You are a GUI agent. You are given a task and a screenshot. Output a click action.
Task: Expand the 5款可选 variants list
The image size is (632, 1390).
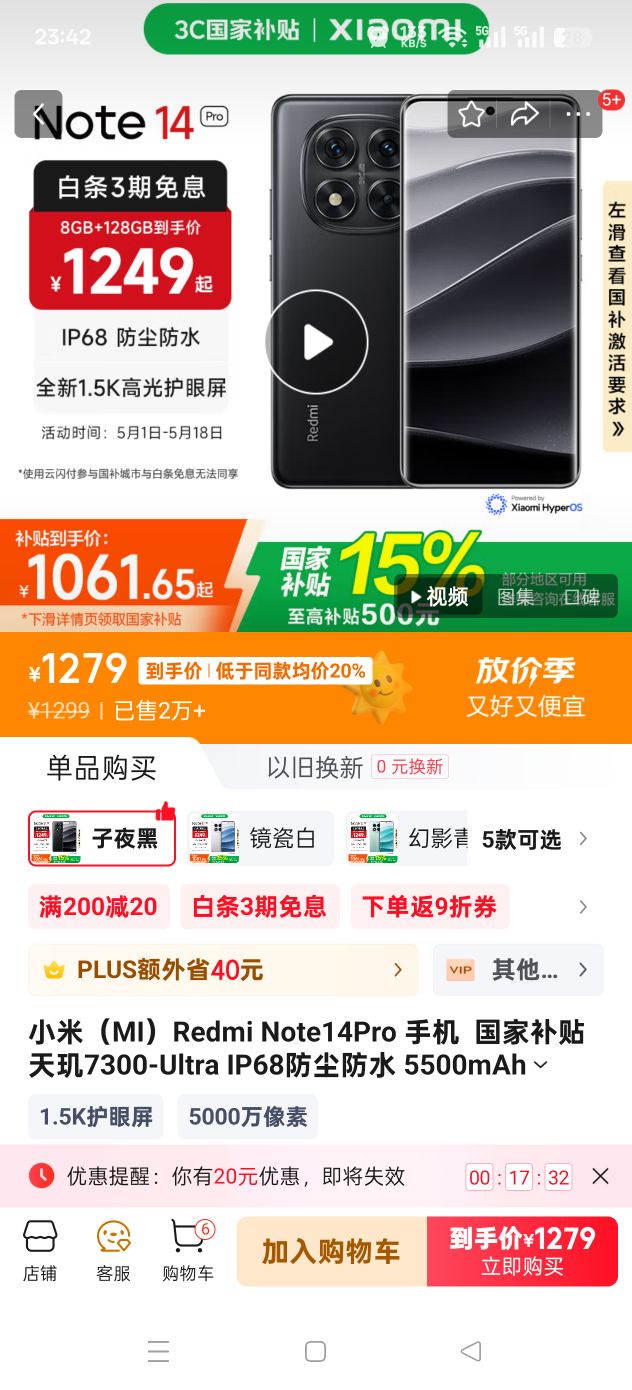tap(535, 839)
